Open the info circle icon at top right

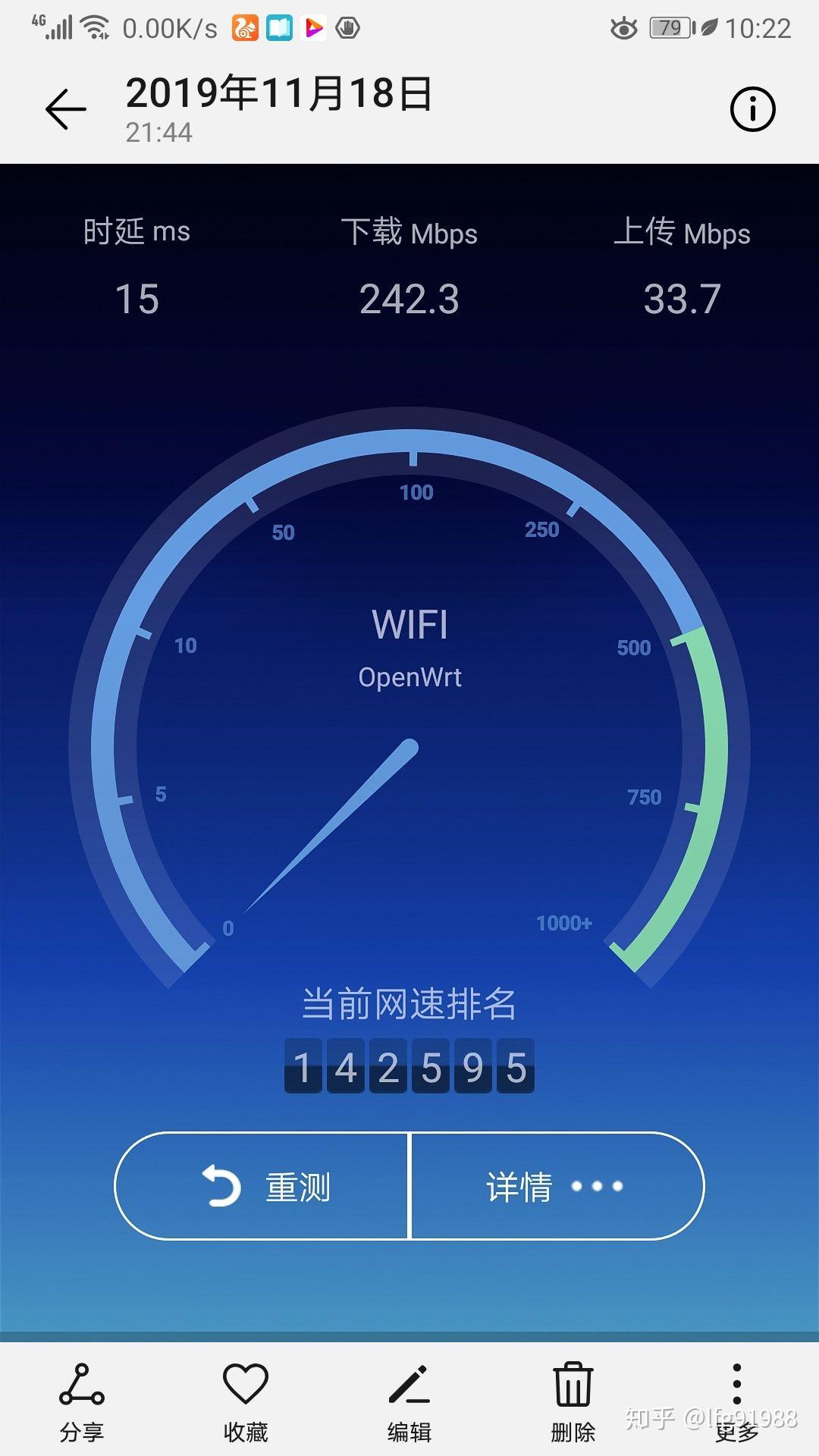click(x=752, y=108)
